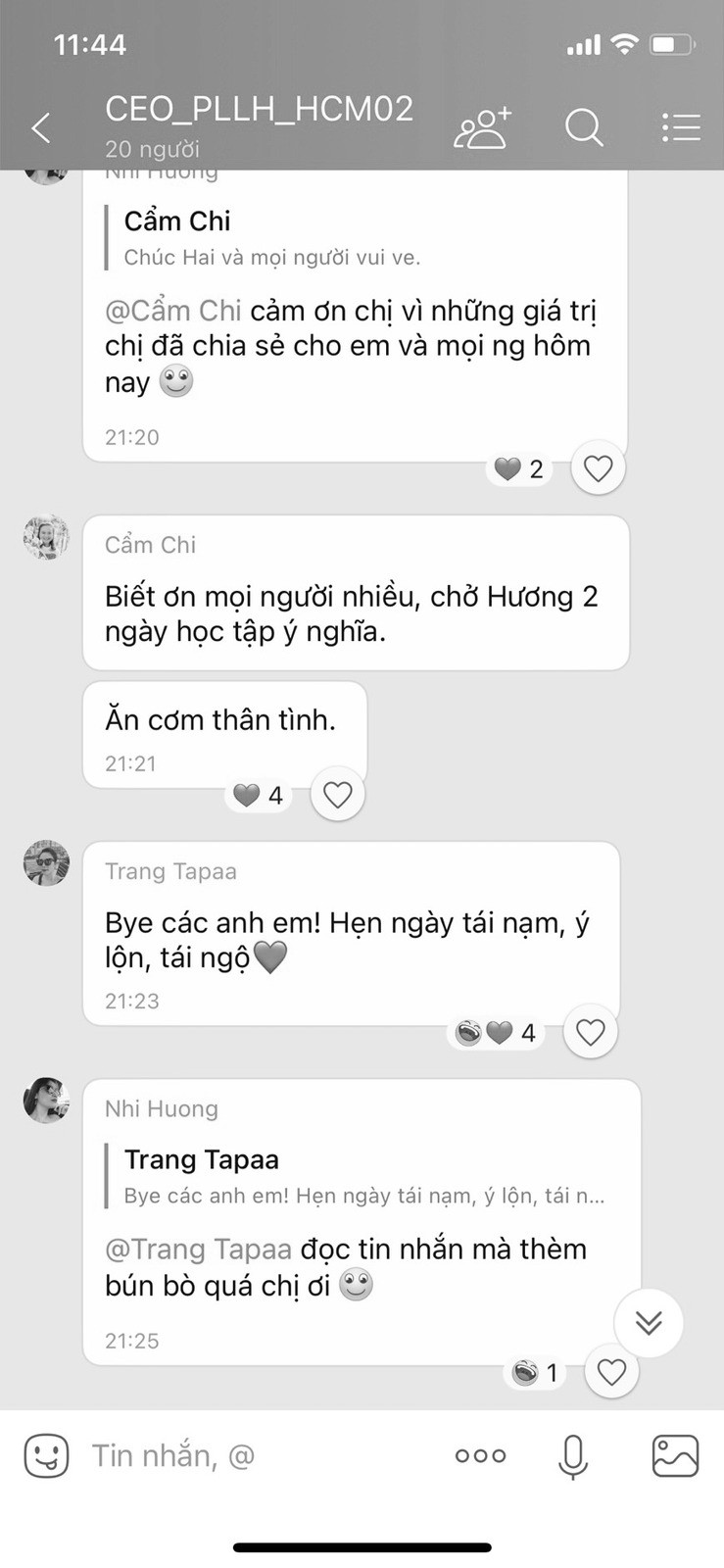Open the group options menu
The width and height of the screenshot is (724, 1568).
click(x=680, y=127)
